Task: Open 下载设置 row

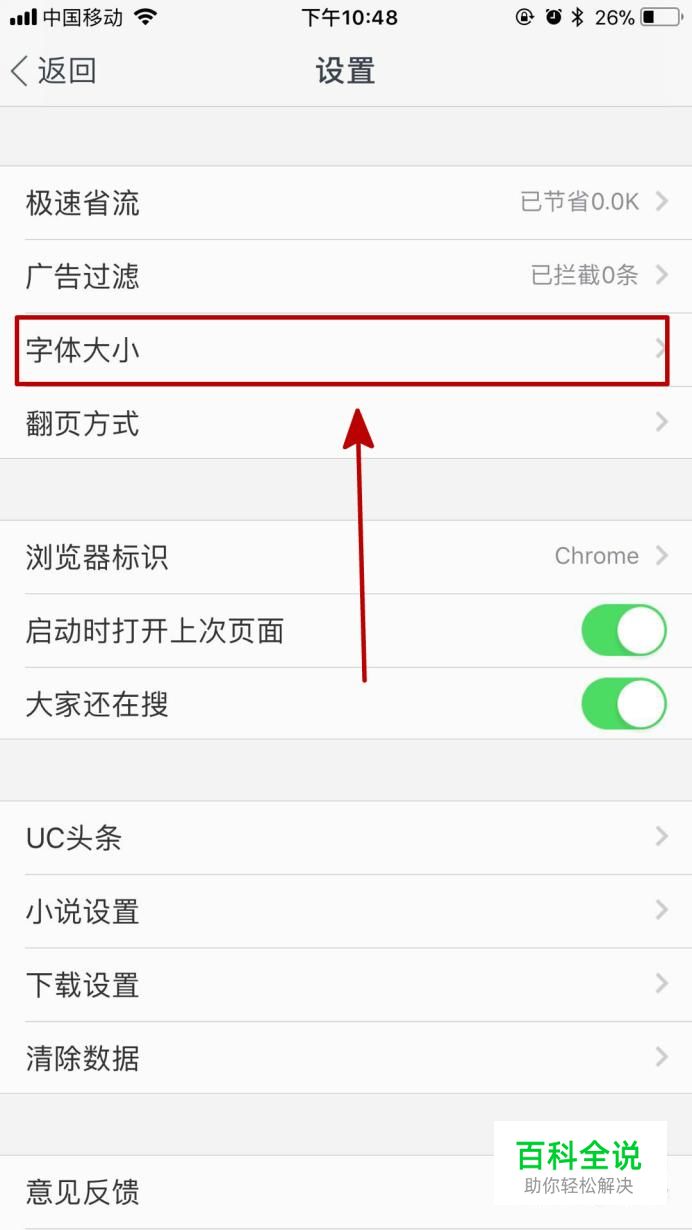Action: (346, 985)
